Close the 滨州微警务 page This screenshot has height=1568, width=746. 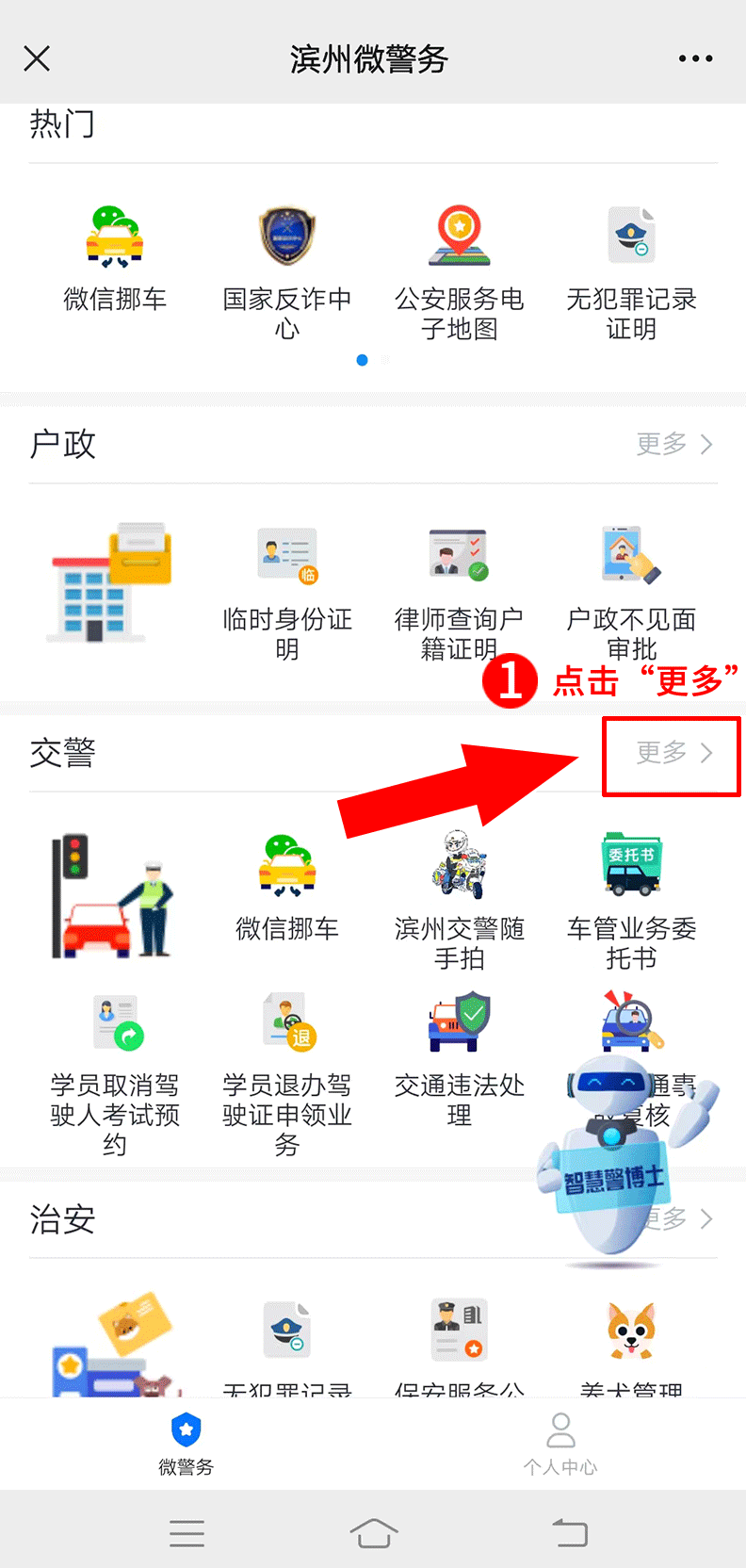point(37,58)
